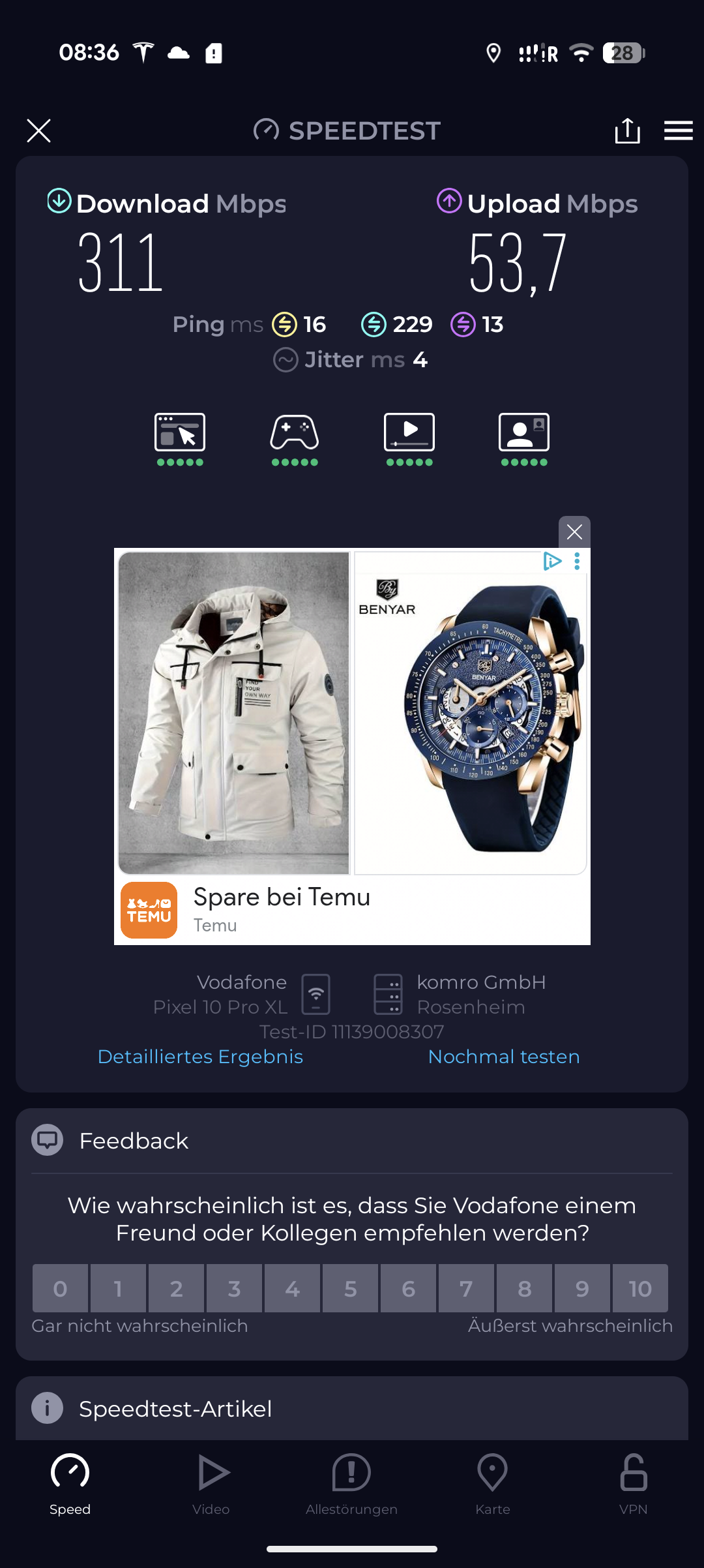Switch to the Video tab

tap(211, 1483)
